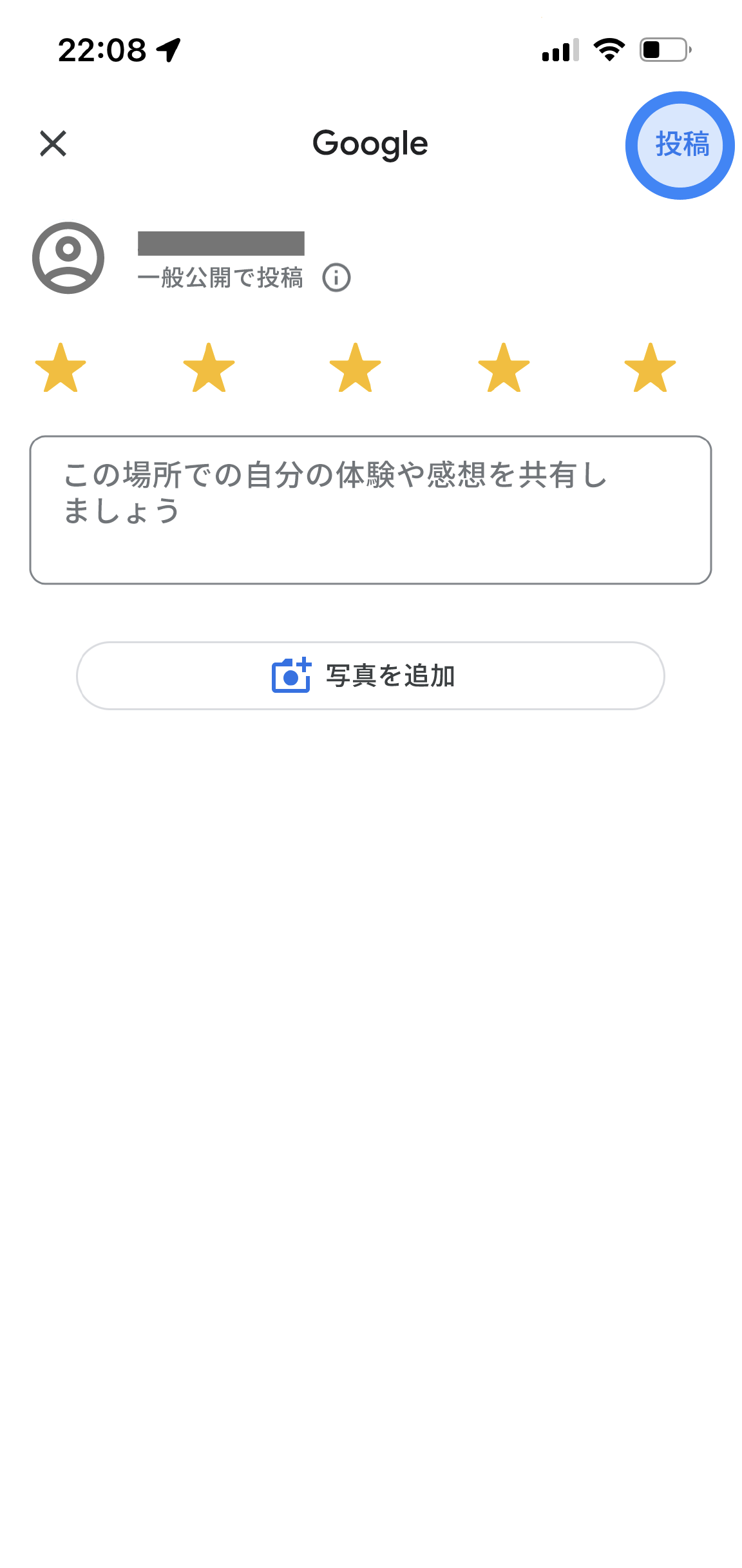Expand posting visibility via 一般公開で投稿 label

(x=222, y=278)
